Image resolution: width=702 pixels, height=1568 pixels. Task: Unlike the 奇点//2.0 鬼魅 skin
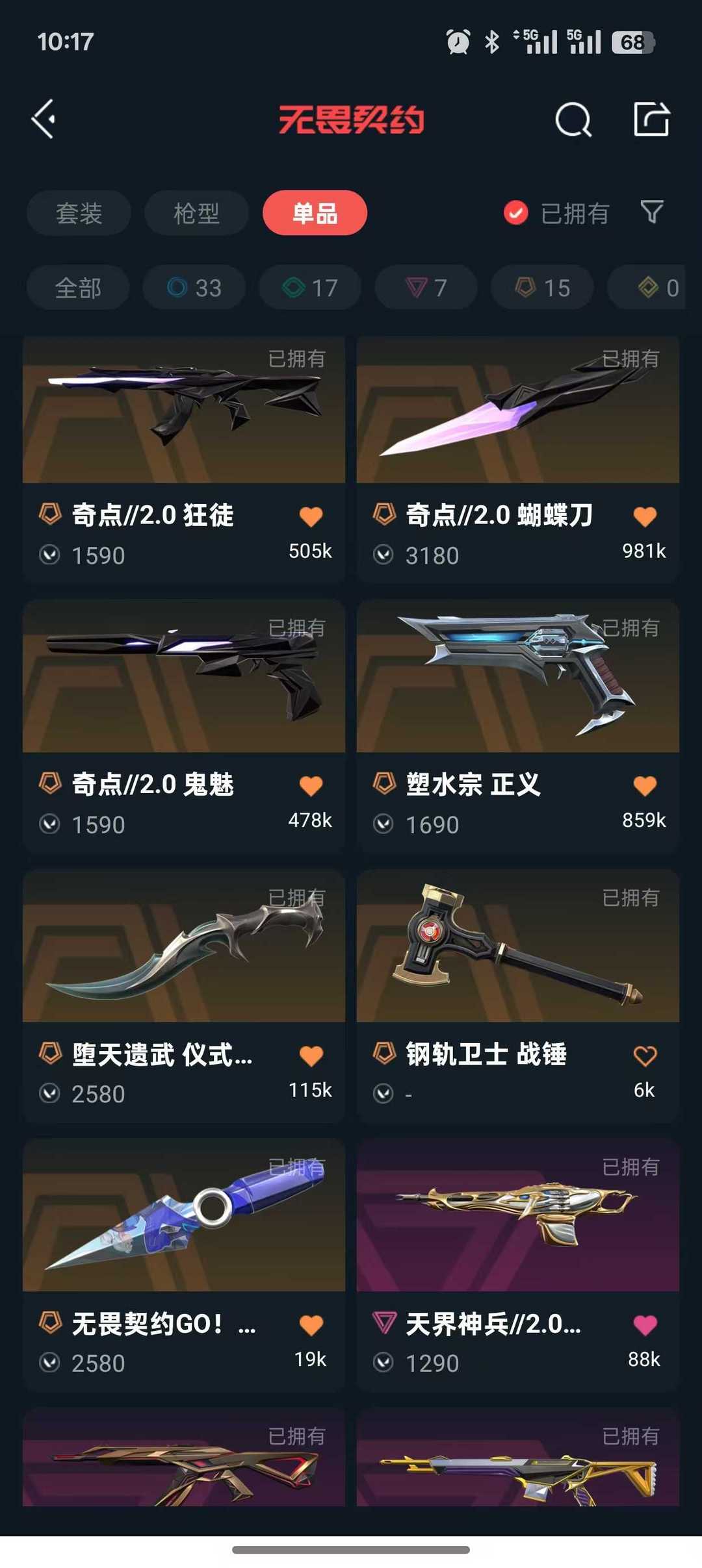(311, 786)
